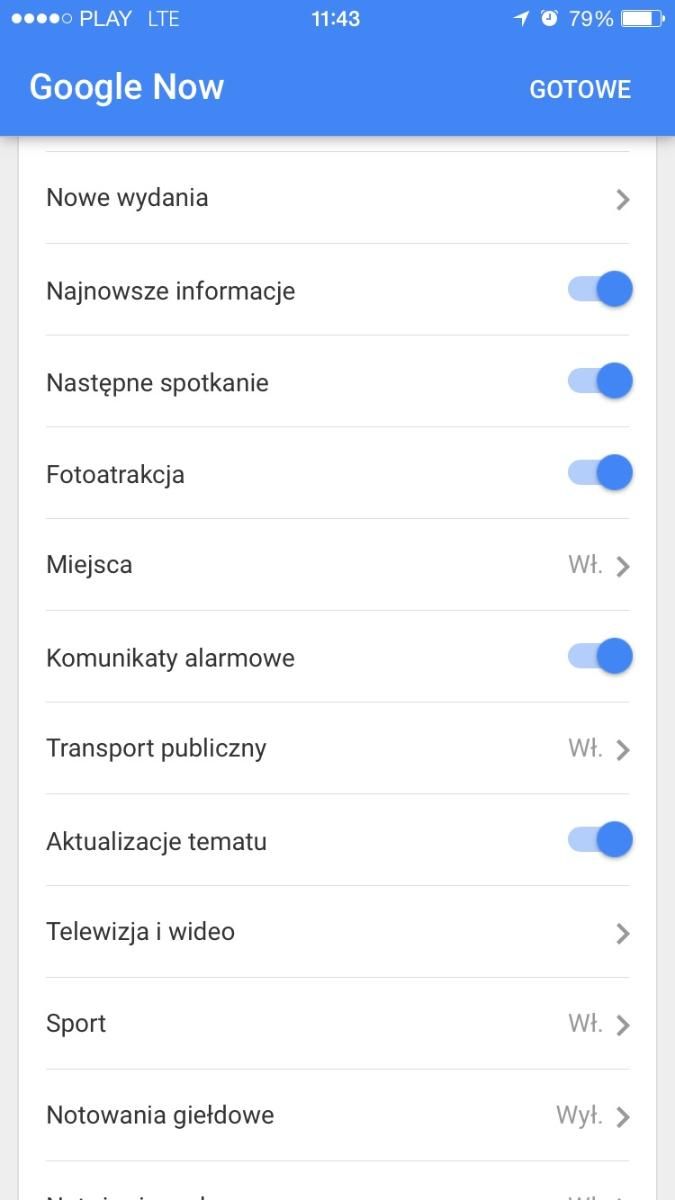Viewport: 675px width, 1200px height.
Task: Disable Aktualizacje tematu switch
Action: (x=600, y=840)
